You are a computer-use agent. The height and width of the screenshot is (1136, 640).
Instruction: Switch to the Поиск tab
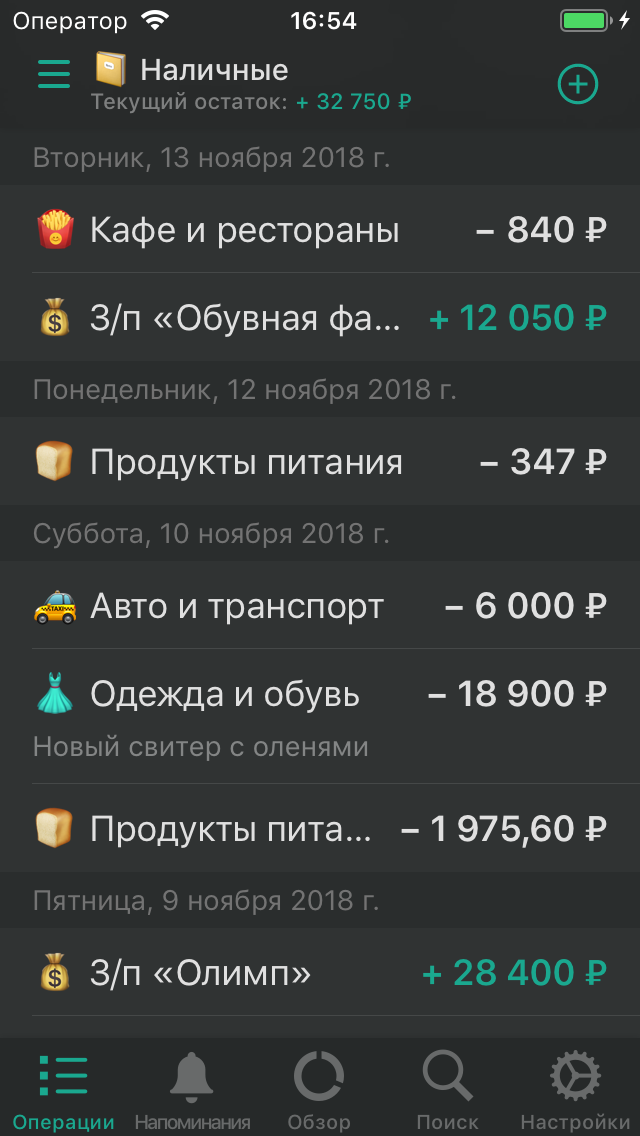tap(447, 1090)
